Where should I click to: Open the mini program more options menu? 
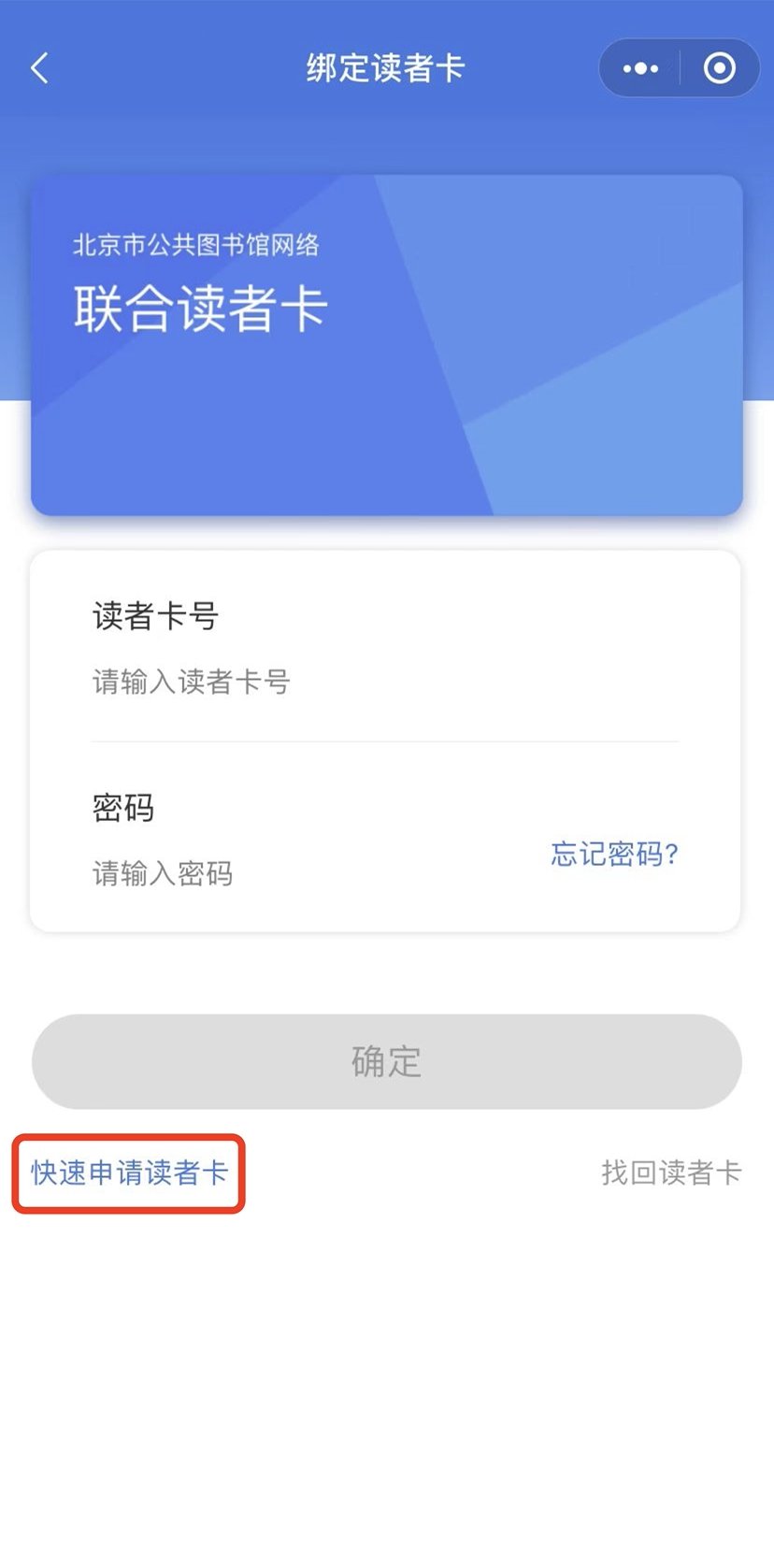(640, 68)
